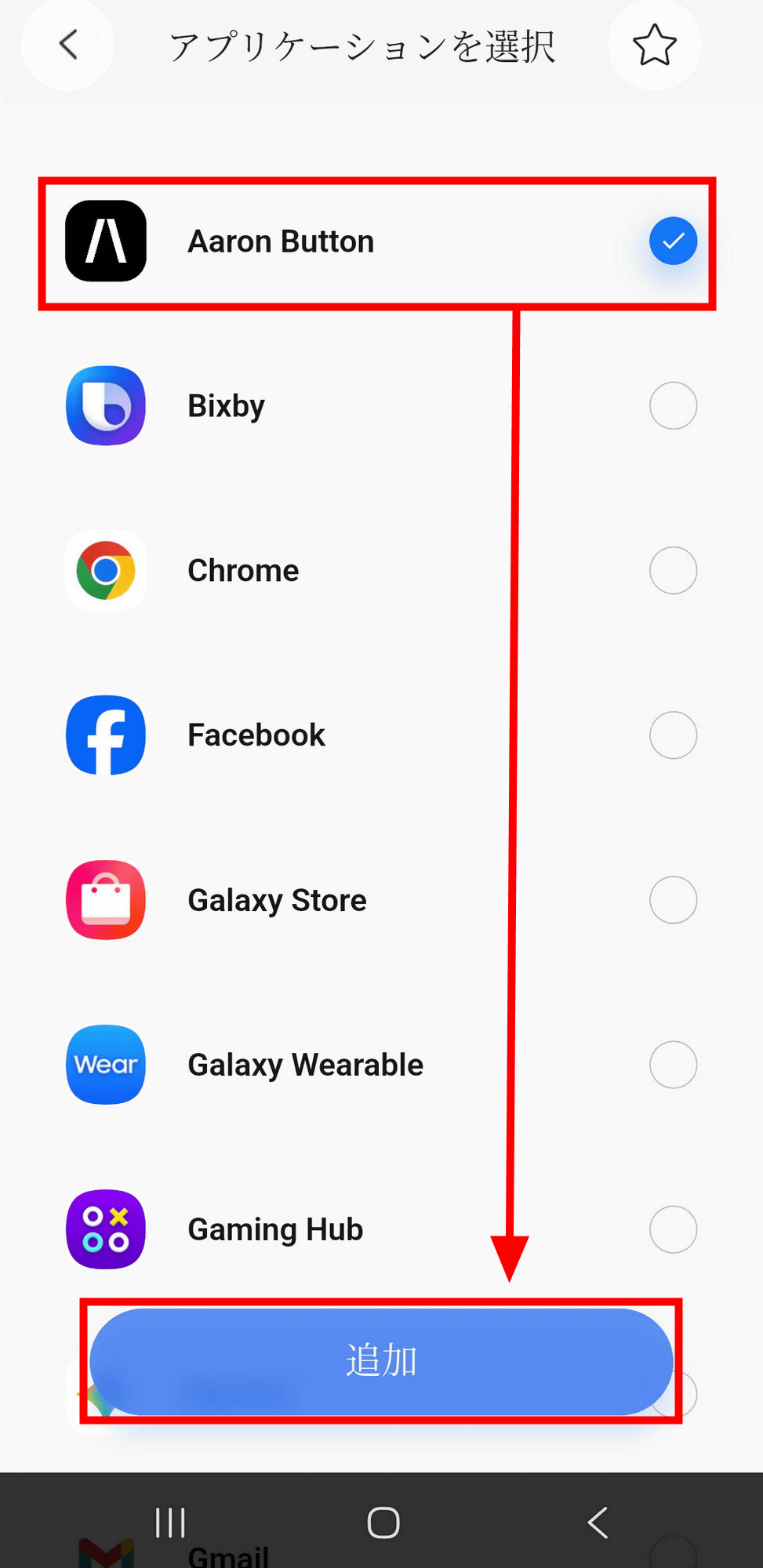The image size is (763, 1568).
Task: Go back from the application selection screen
Action: tap(68, 45)
